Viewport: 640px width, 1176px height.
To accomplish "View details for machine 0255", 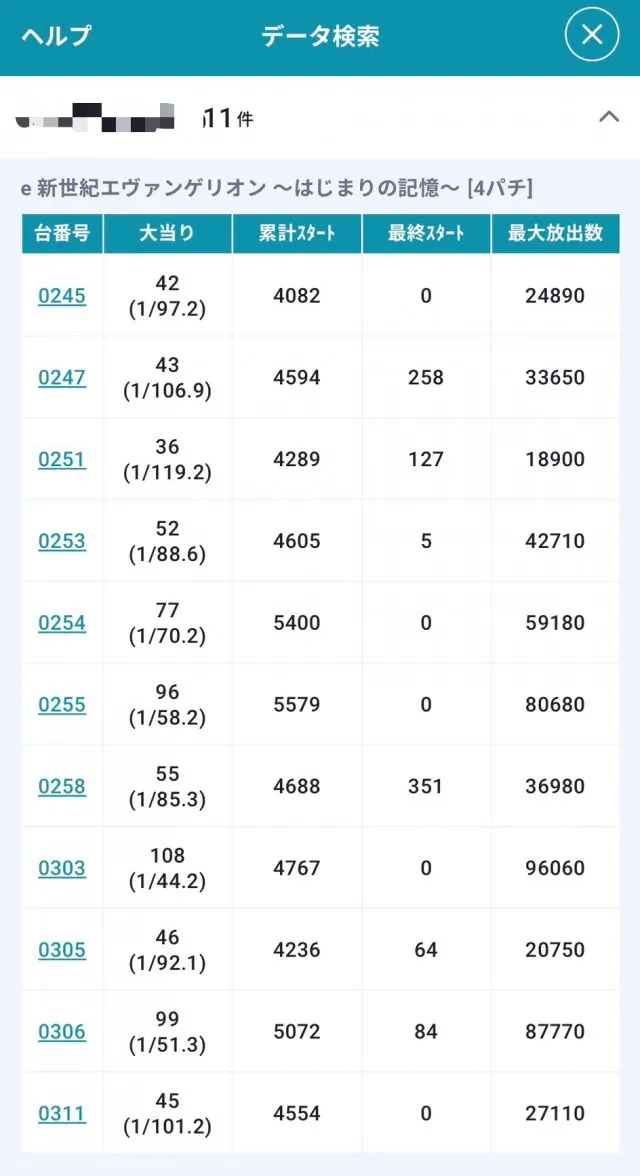I will pyautogui.click(x=62, y=704).
